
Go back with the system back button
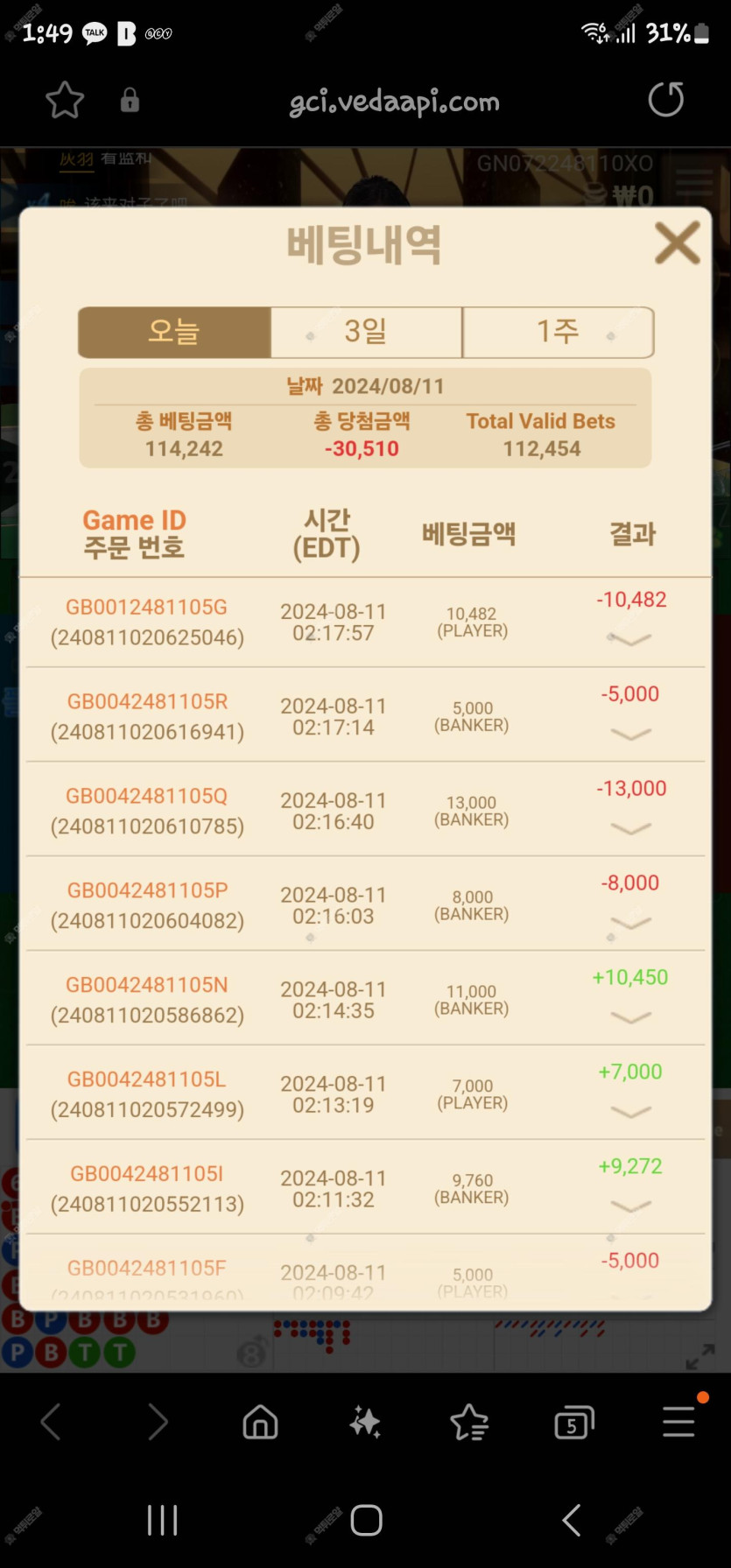point(572,1521)
